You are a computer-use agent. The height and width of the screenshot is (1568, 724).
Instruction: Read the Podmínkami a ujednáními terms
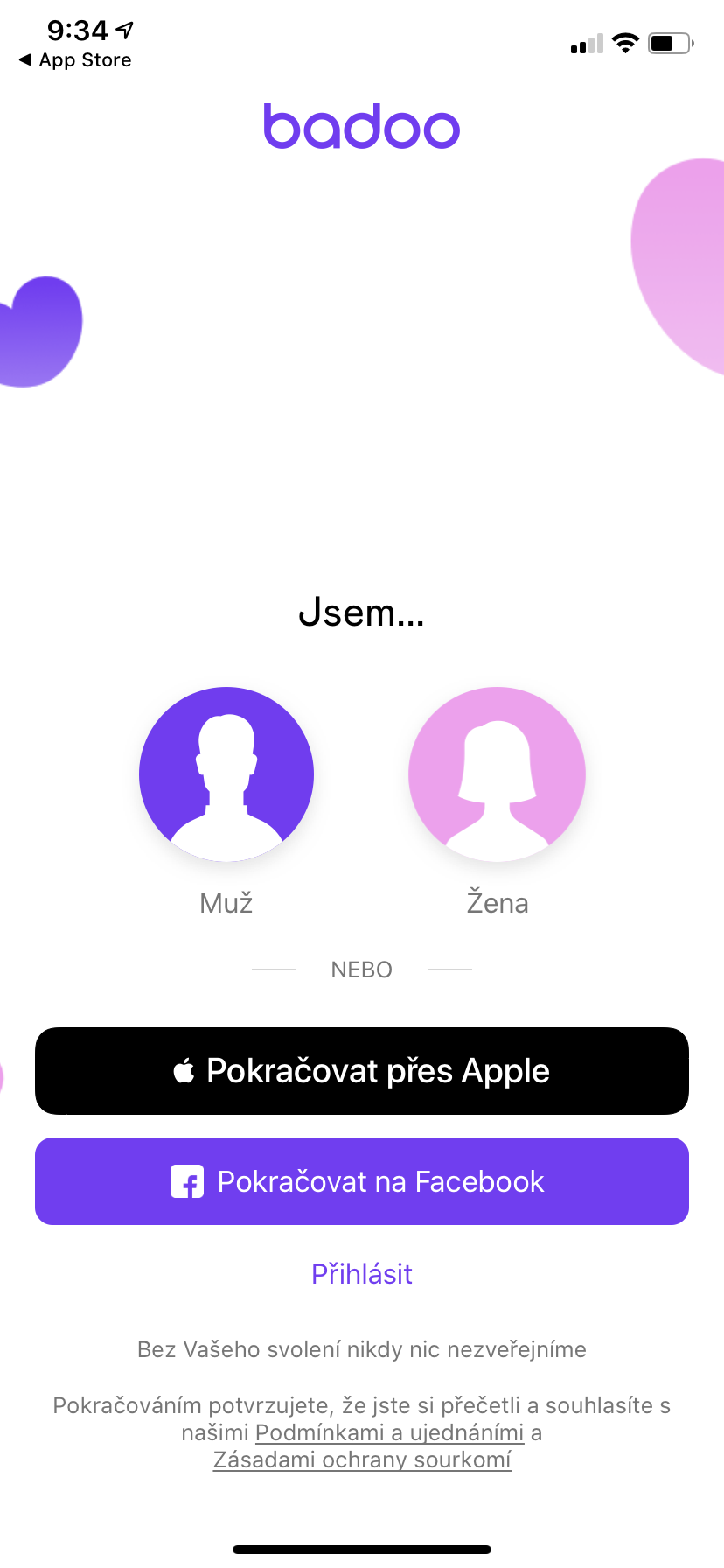point(389,1432)
